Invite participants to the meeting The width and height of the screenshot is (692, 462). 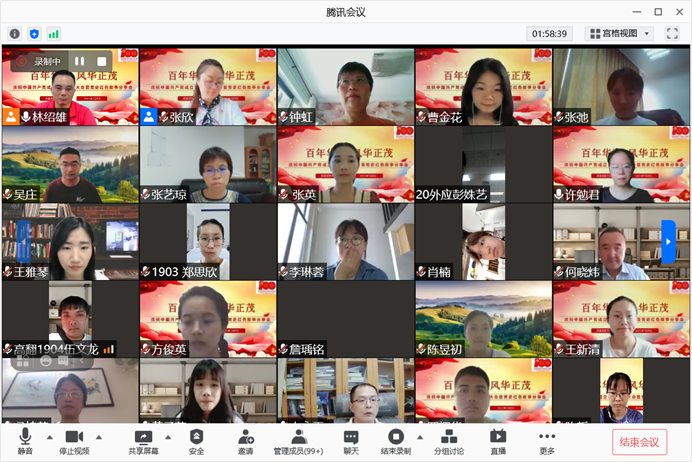pyautogui.click(x=246, y=441)
